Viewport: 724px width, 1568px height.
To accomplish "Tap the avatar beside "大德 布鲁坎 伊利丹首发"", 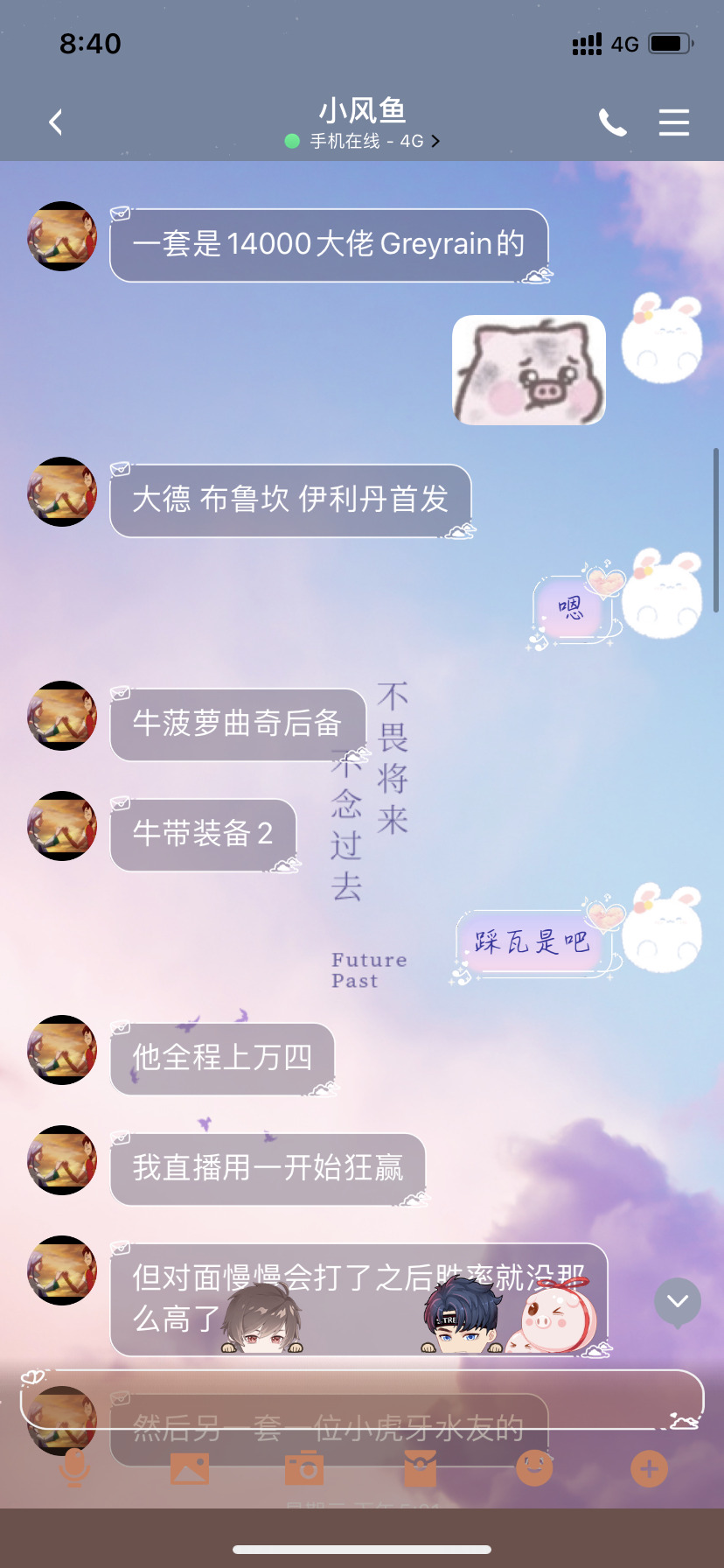I will 61,492.
